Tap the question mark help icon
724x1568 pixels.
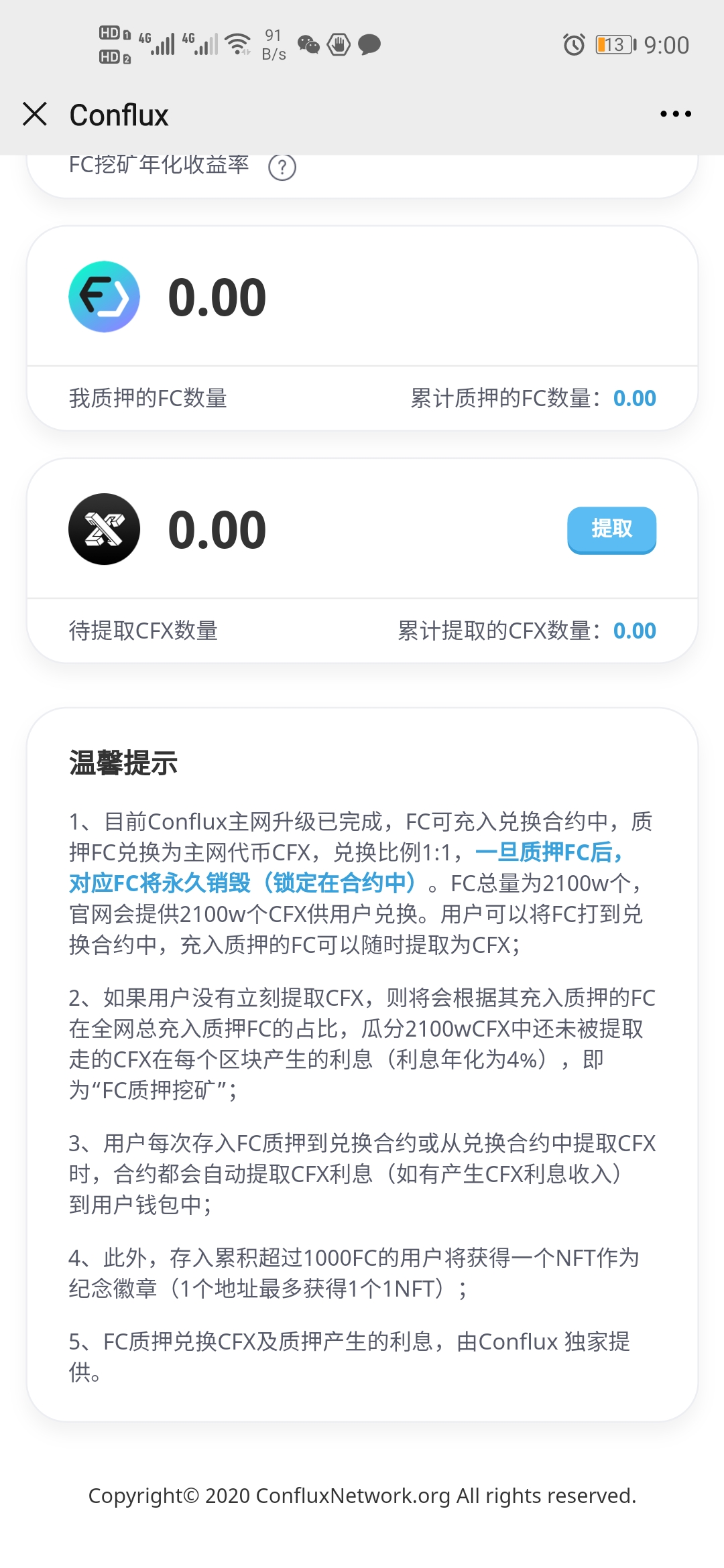point(282,168)
